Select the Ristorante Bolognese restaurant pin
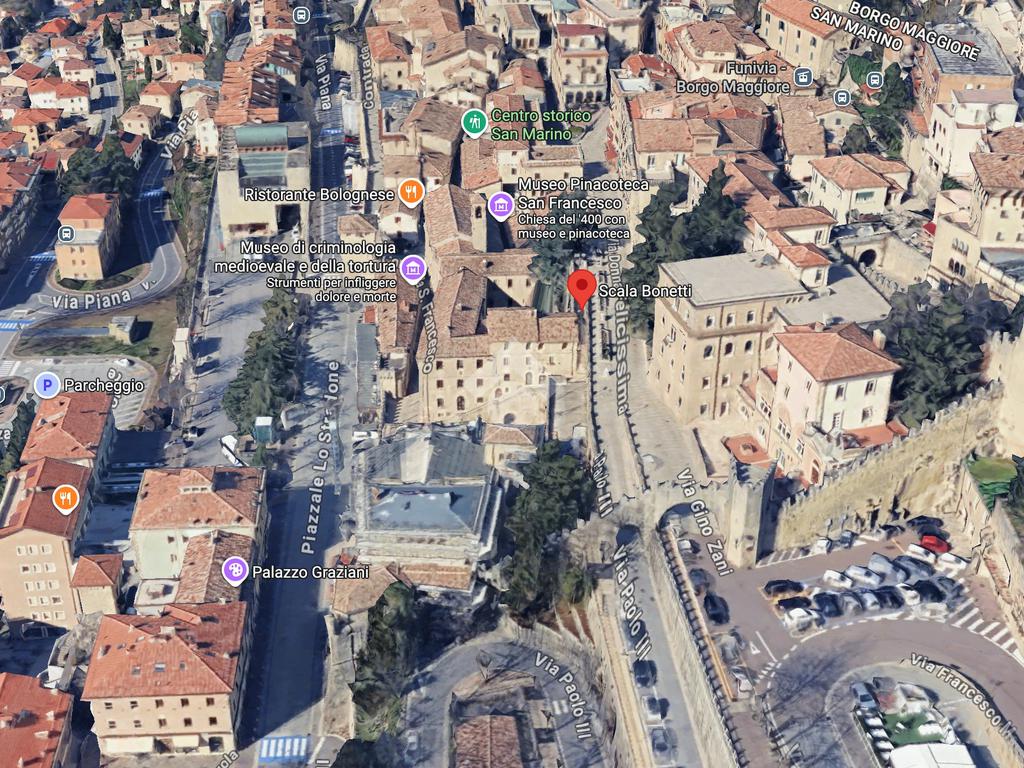Viewport: 1024px width, 768px height. [x=411, y=191]
